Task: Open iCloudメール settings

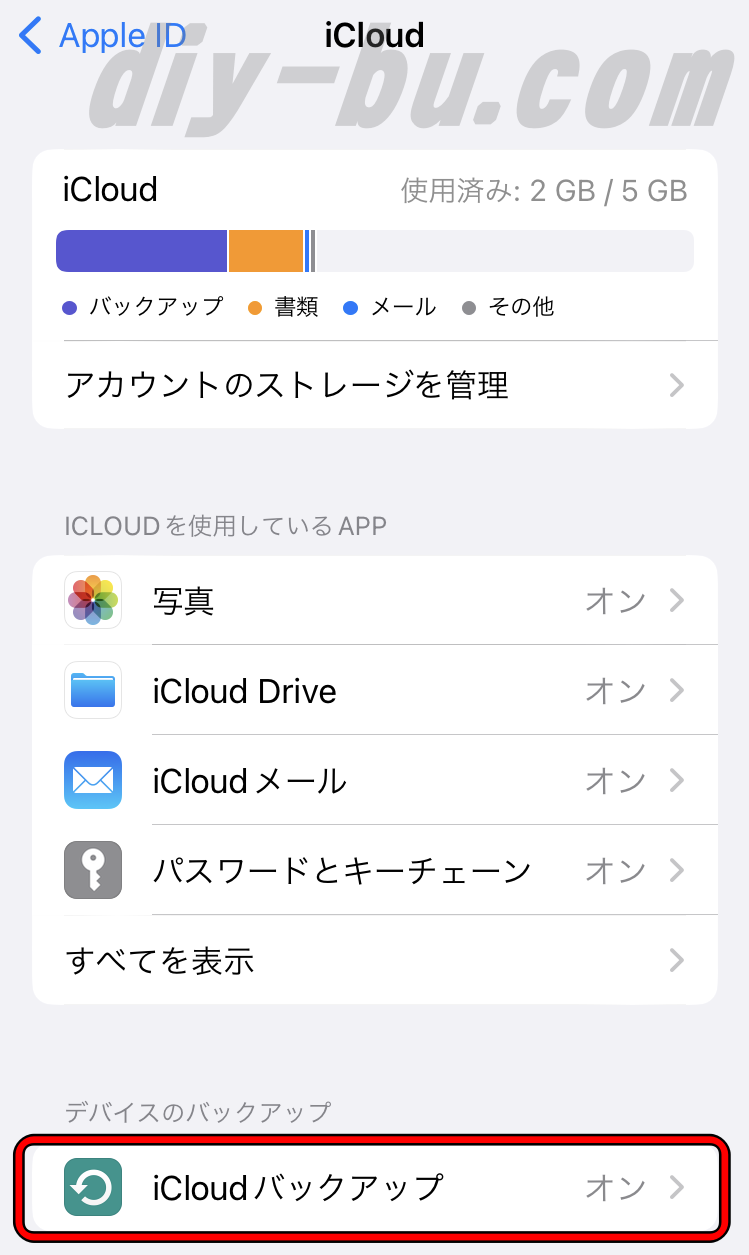Action: click(x=375, y=780)
